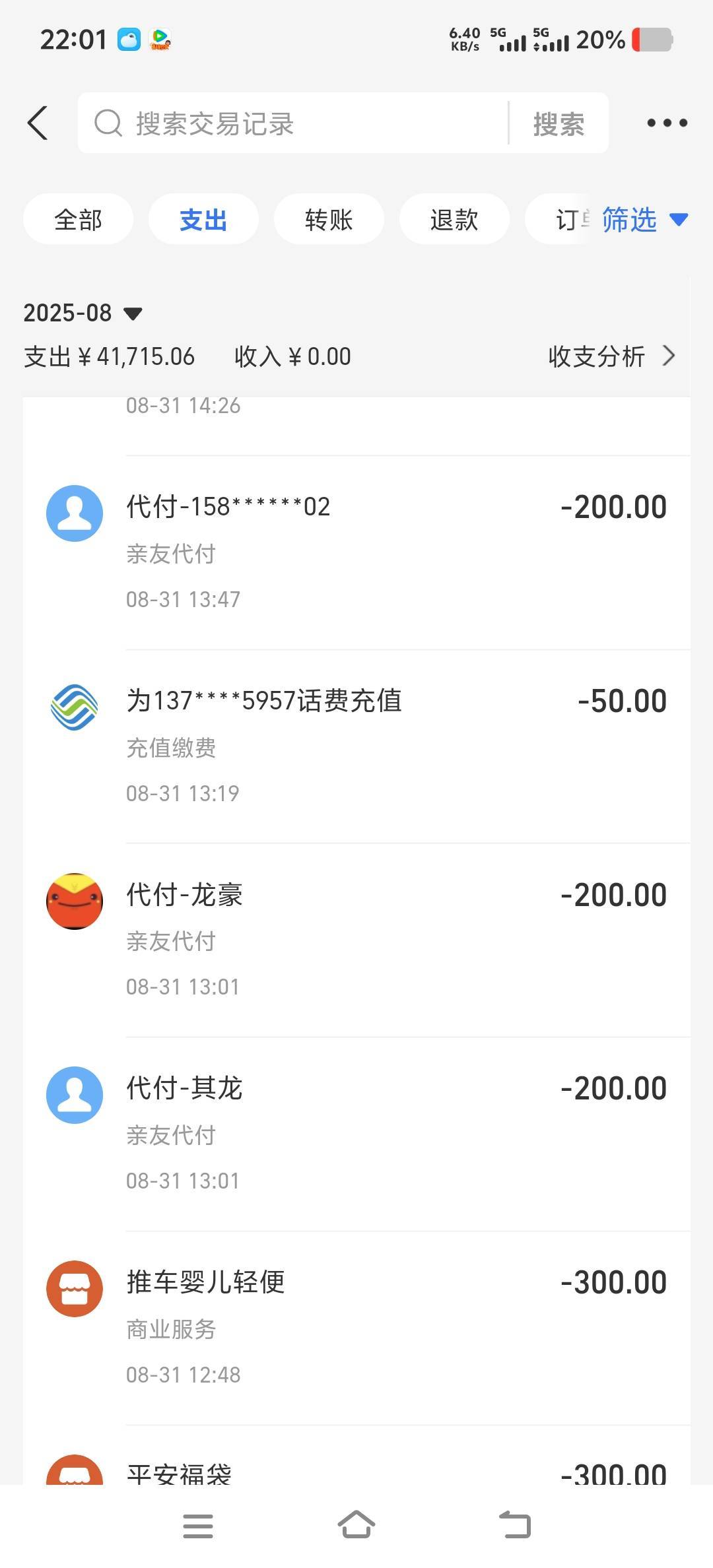Image resolution: width=713 pixels, height=1568 pixels.
Task: Tap the system home button
Action: [356, 1526]
